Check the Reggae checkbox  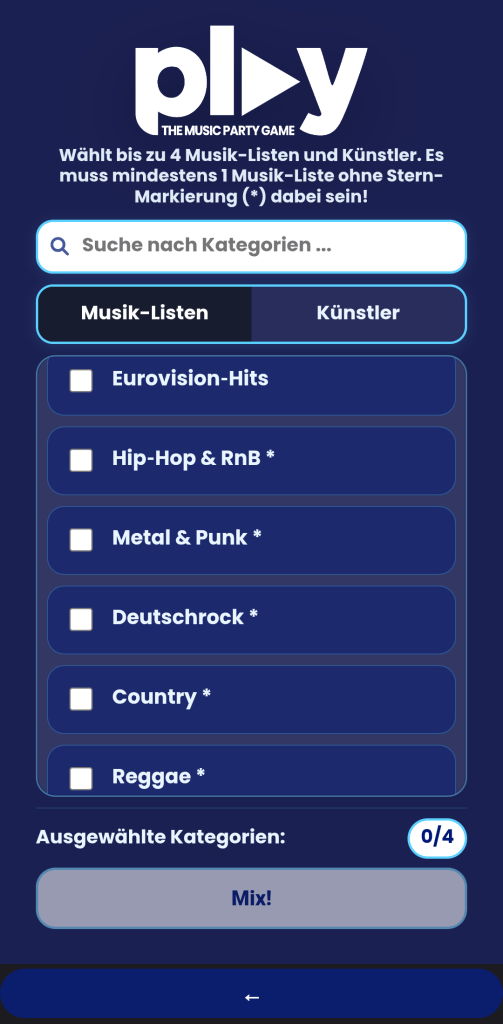(81, 778)
